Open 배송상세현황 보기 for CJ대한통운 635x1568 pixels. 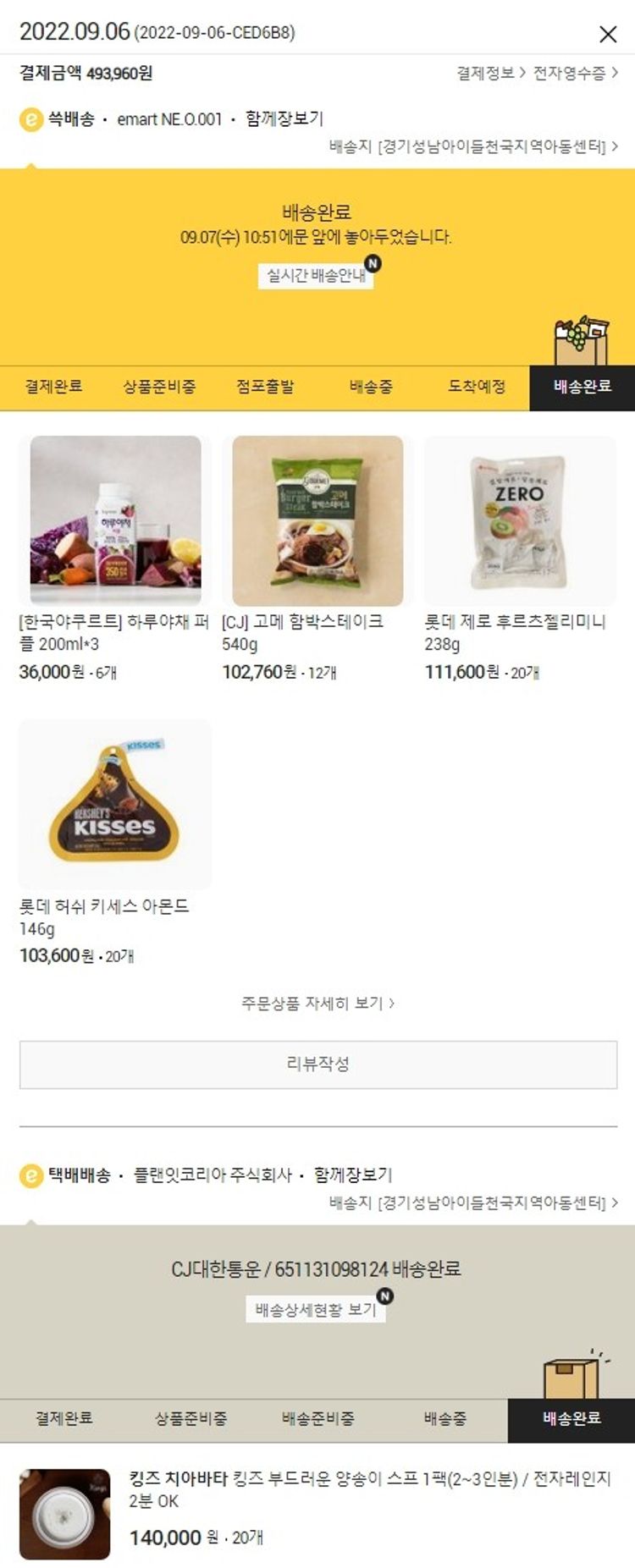tap(316, 1309)
